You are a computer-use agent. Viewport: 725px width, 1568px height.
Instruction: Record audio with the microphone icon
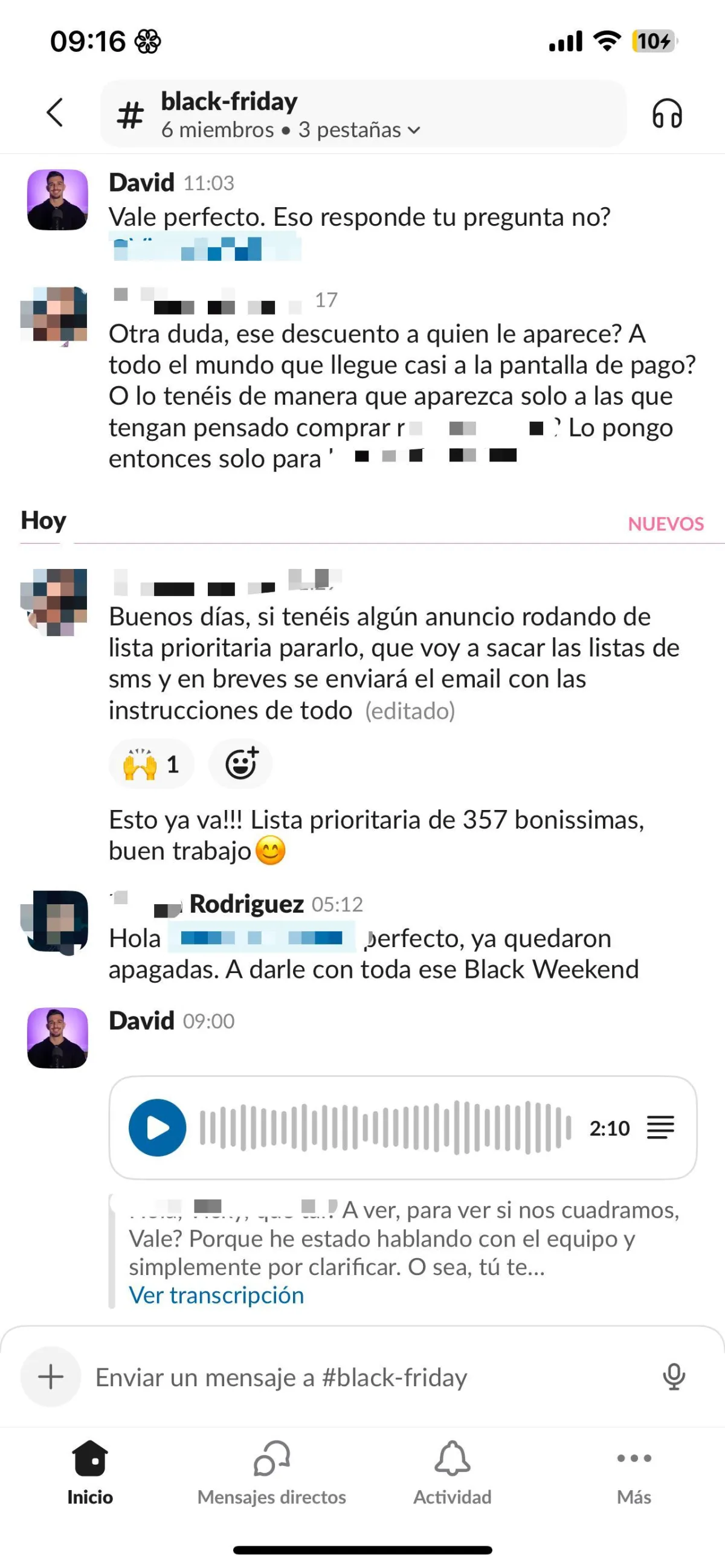[x=674, y=1377]
